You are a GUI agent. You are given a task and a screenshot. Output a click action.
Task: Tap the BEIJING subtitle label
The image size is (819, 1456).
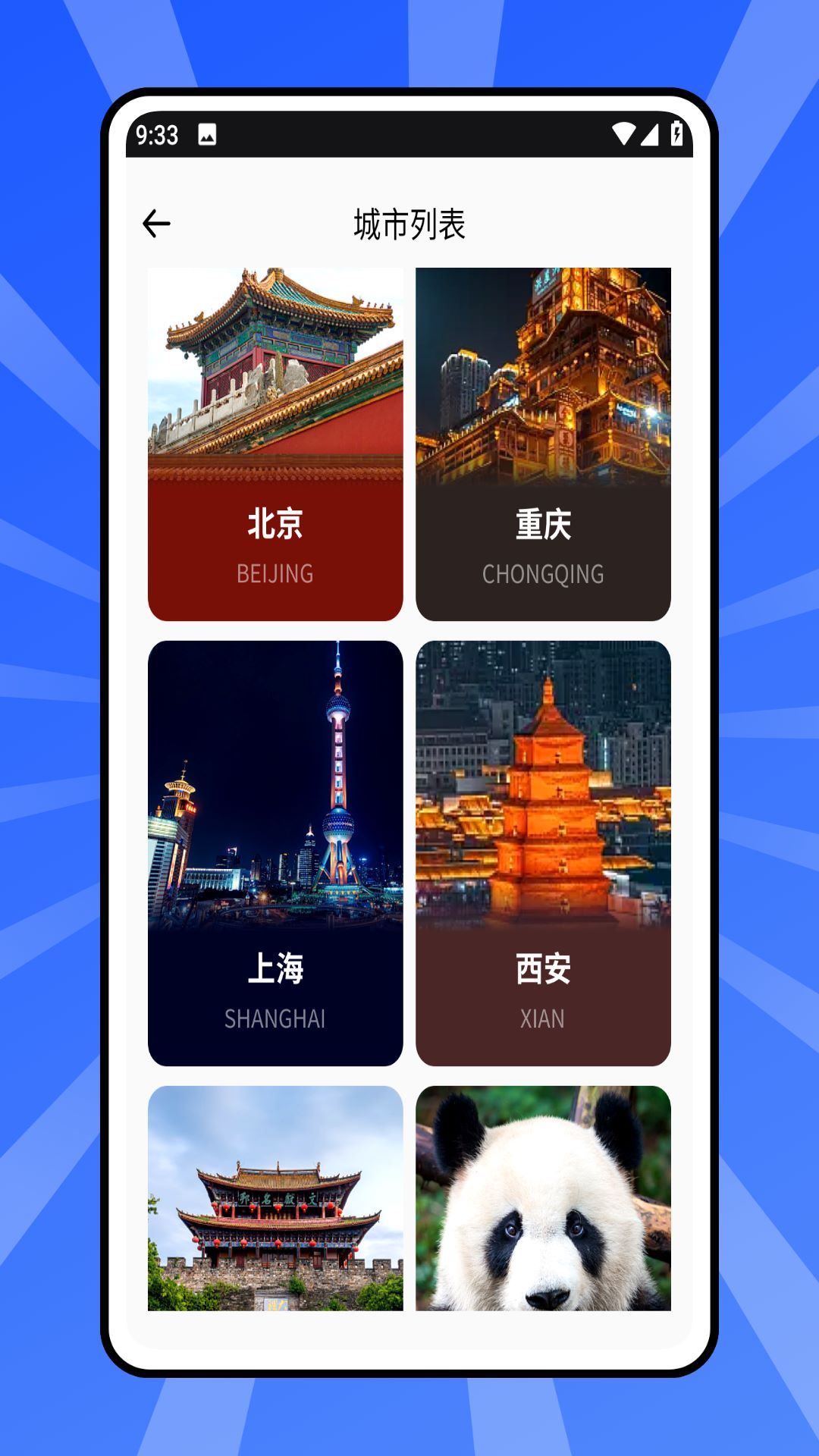pyautogui.click(x=275, y=575)
